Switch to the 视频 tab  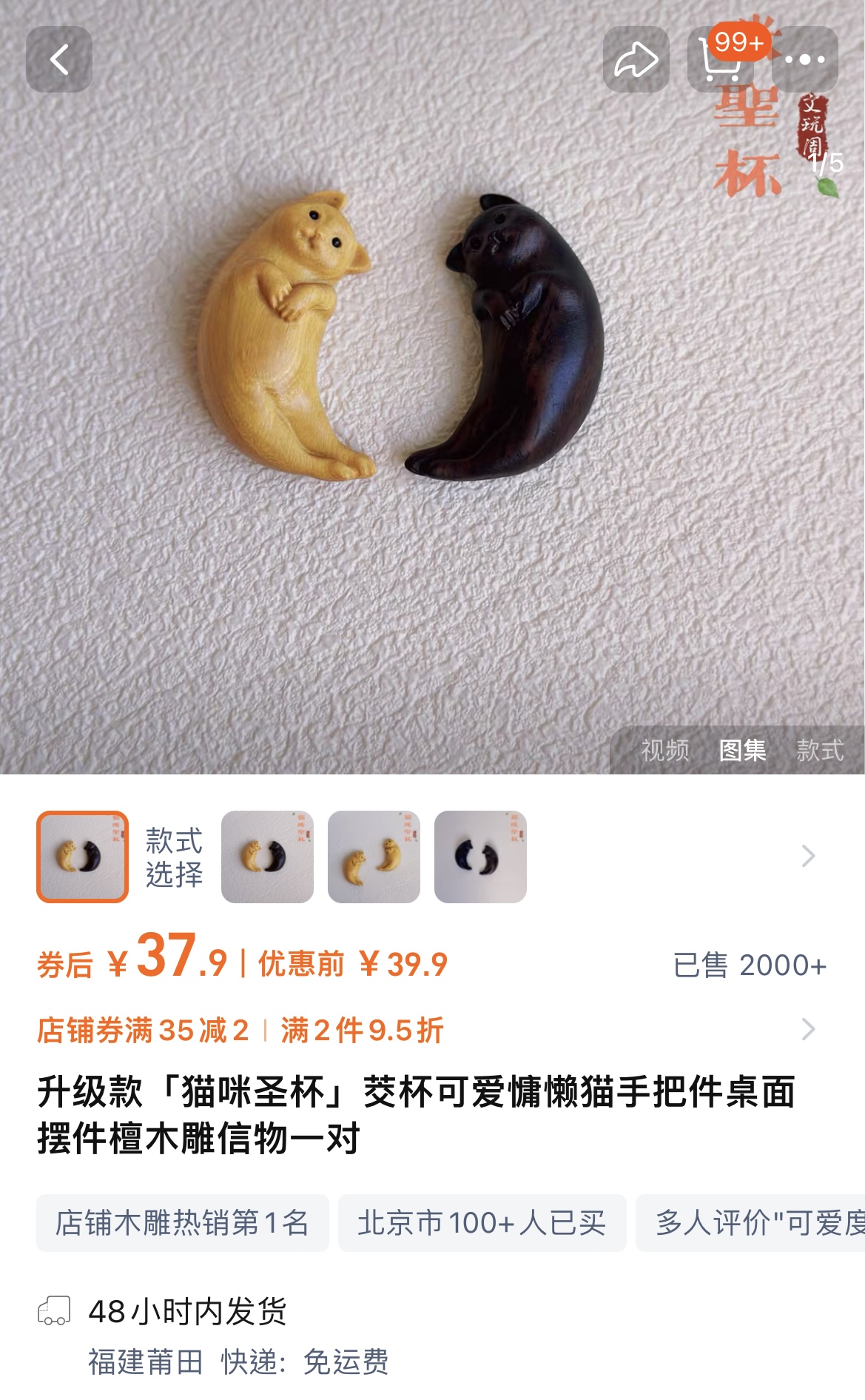(664, 750)
